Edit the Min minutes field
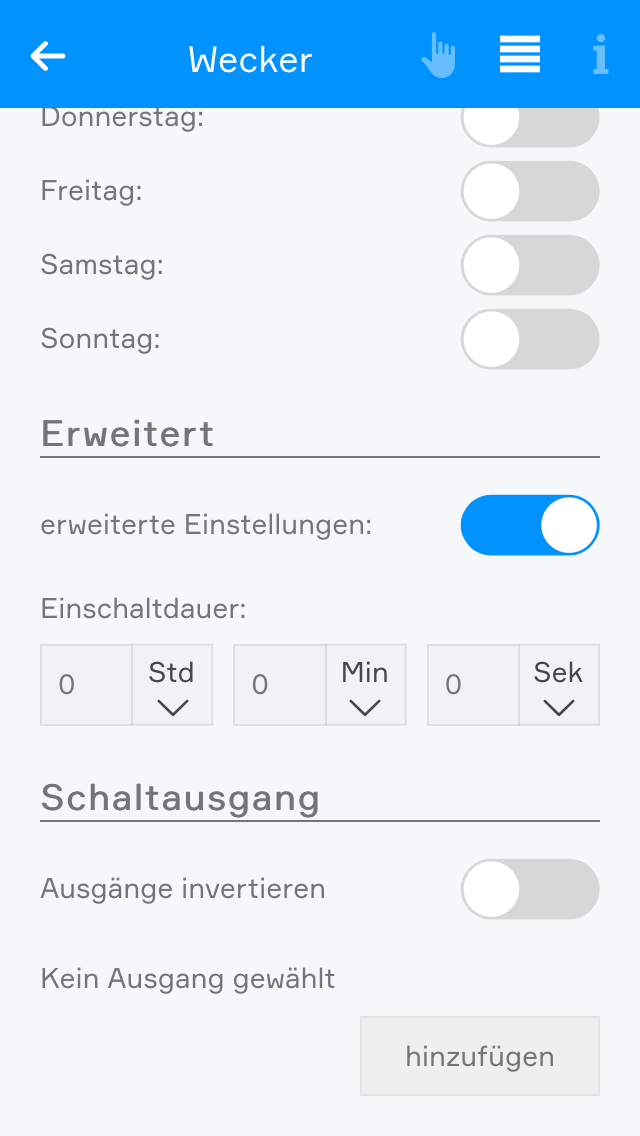The width and height of the screenshot is (640, 1136). pyautogui.click(x=280, y=685)
